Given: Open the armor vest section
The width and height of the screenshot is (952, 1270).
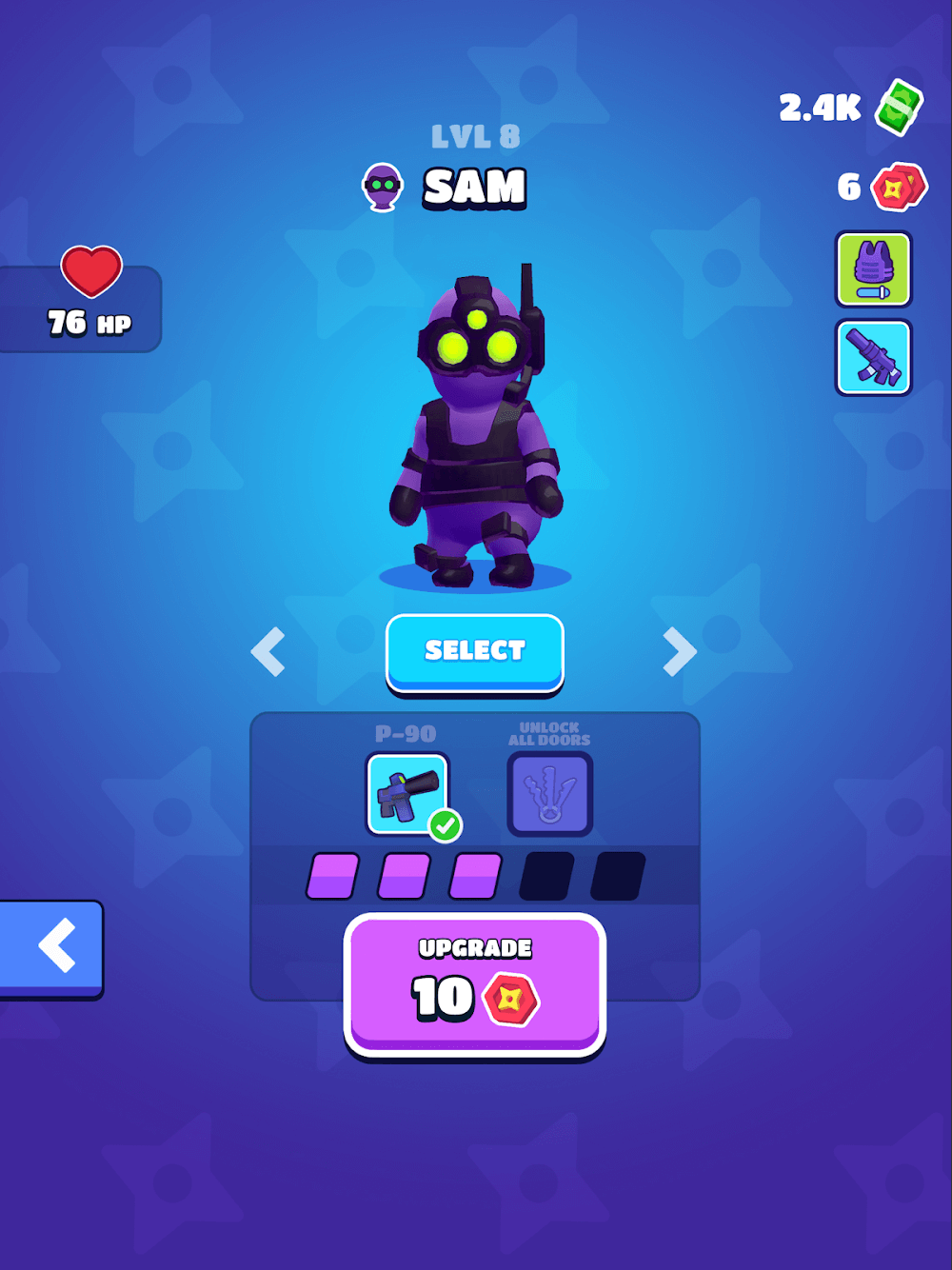Looking at the screenshot, I should point(873,269).
